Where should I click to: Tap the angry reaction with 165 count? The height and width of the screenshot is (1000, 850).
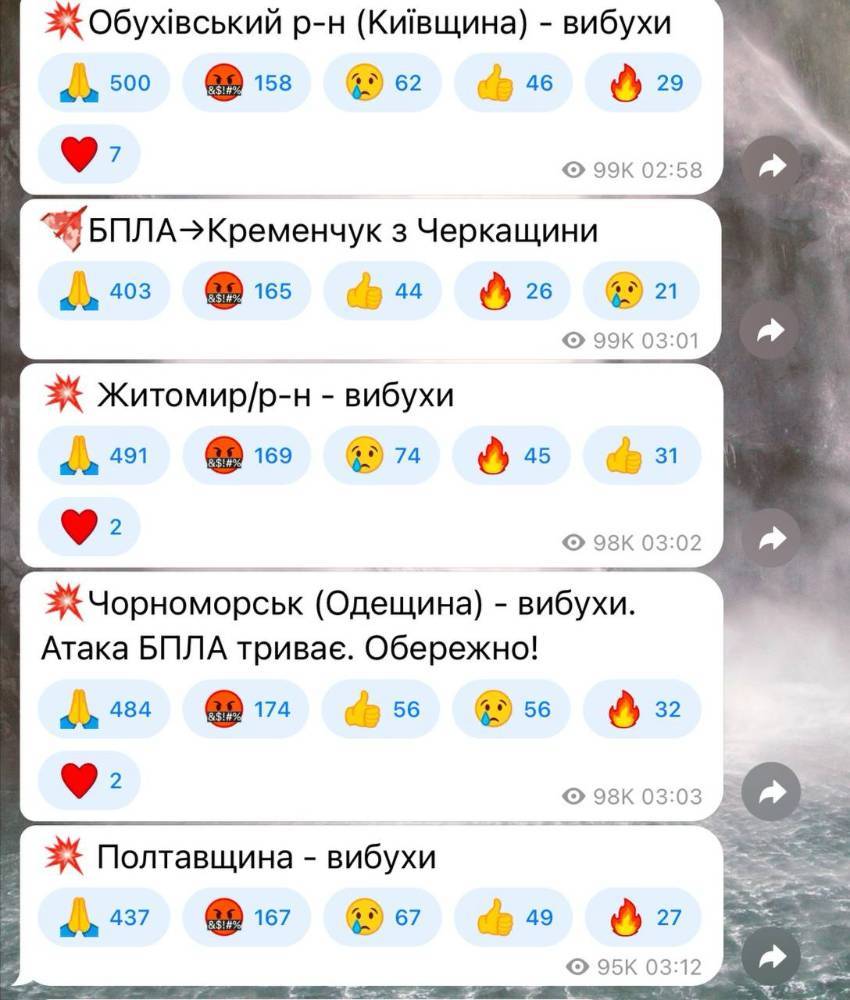[247, 291]
